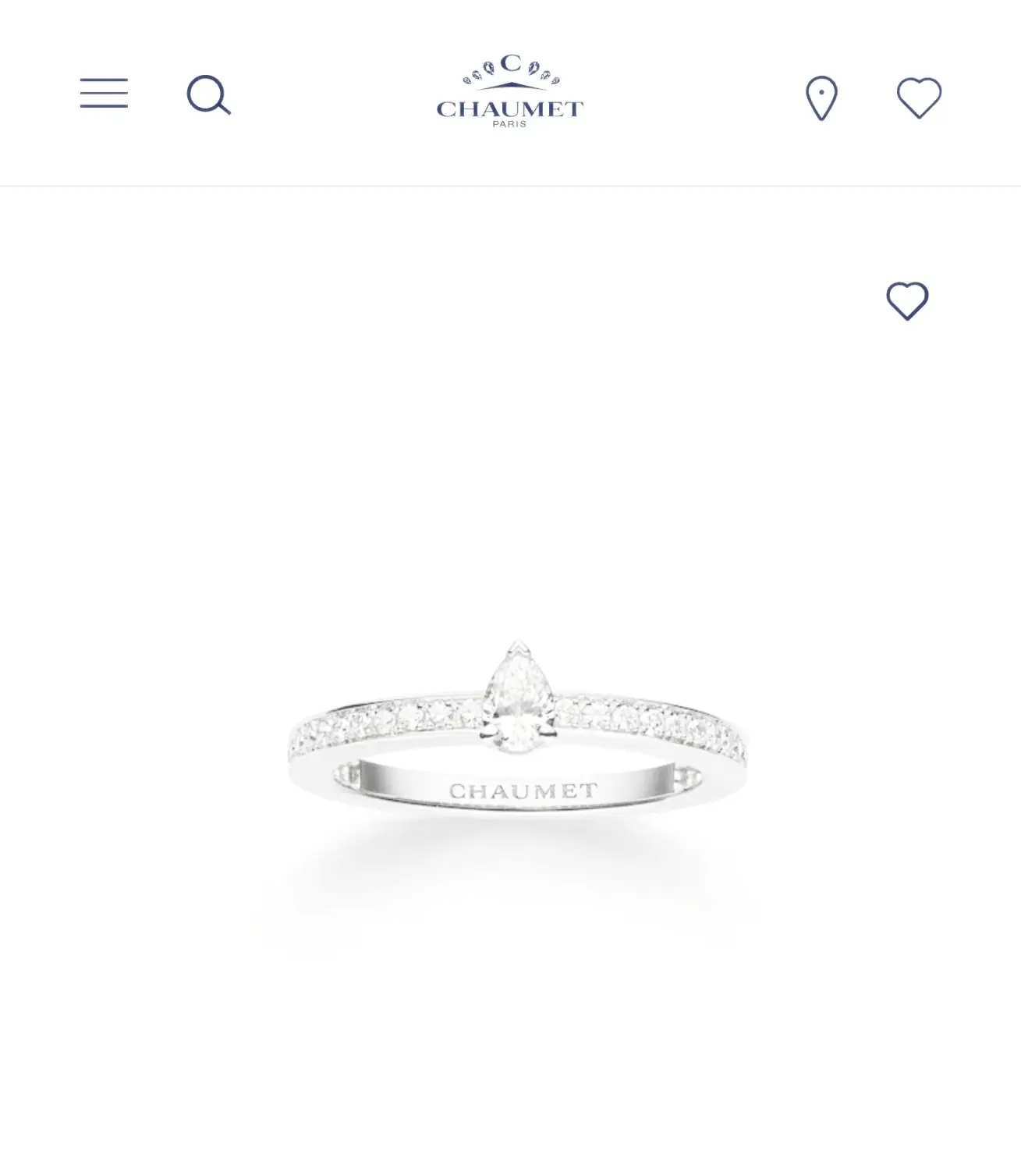Open the ring product image
This screenshot has width=1021, height=1176.
(x=515, y=741)
